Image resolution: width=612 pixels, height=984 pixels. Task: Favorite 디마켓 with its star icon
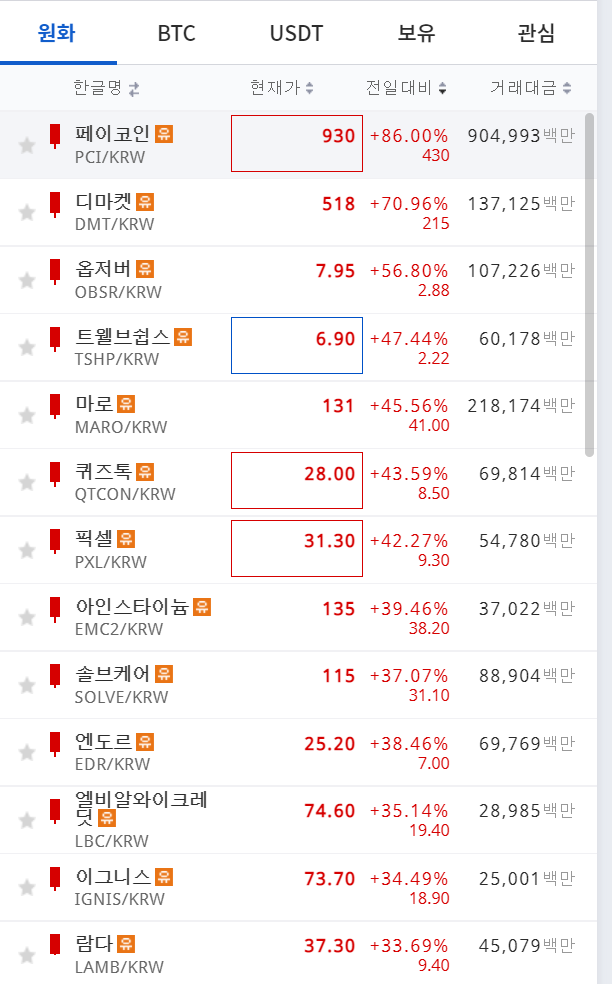coord(27,213)
